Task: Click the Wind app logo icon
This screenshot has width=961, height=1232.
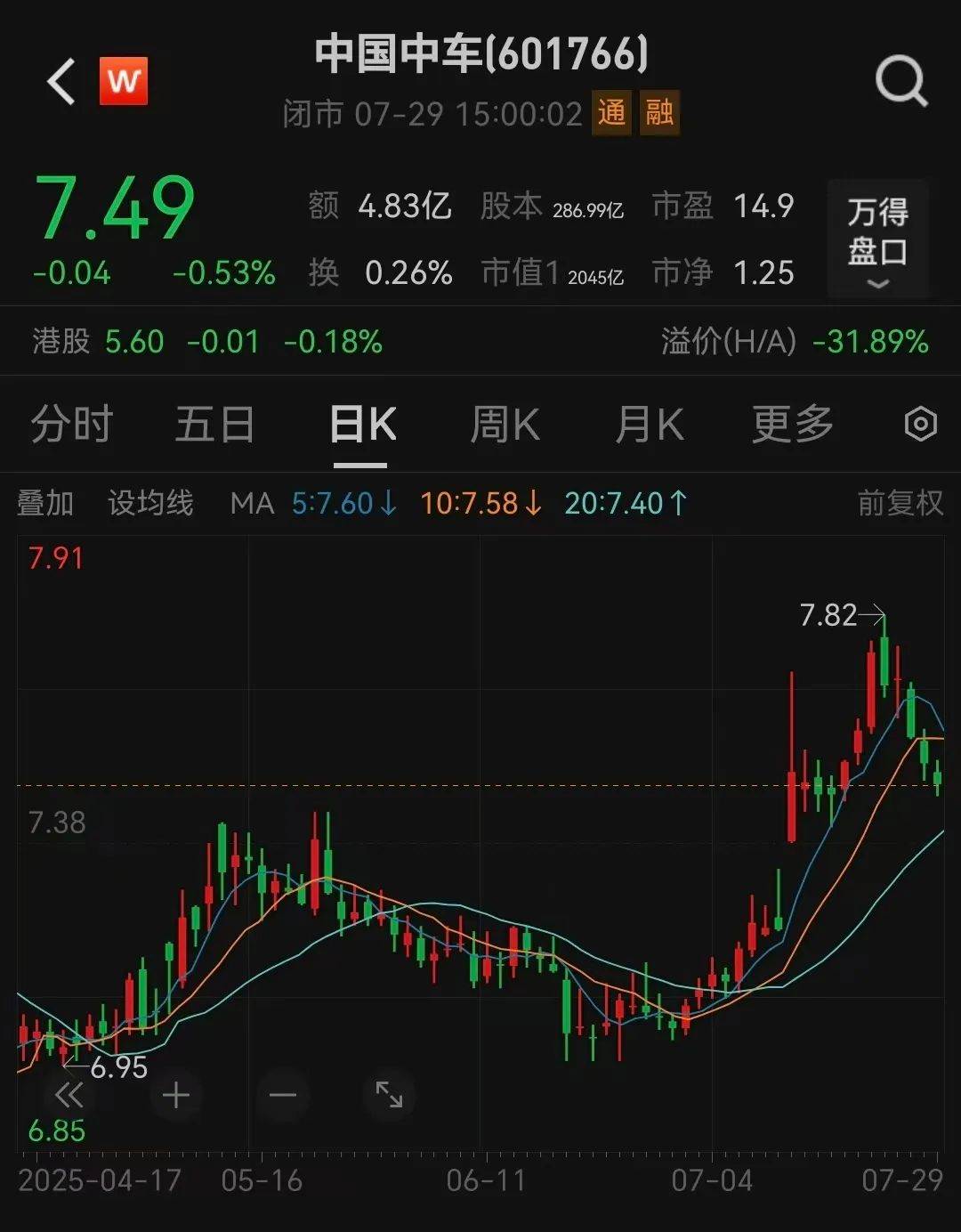Action: pos(124,81)
